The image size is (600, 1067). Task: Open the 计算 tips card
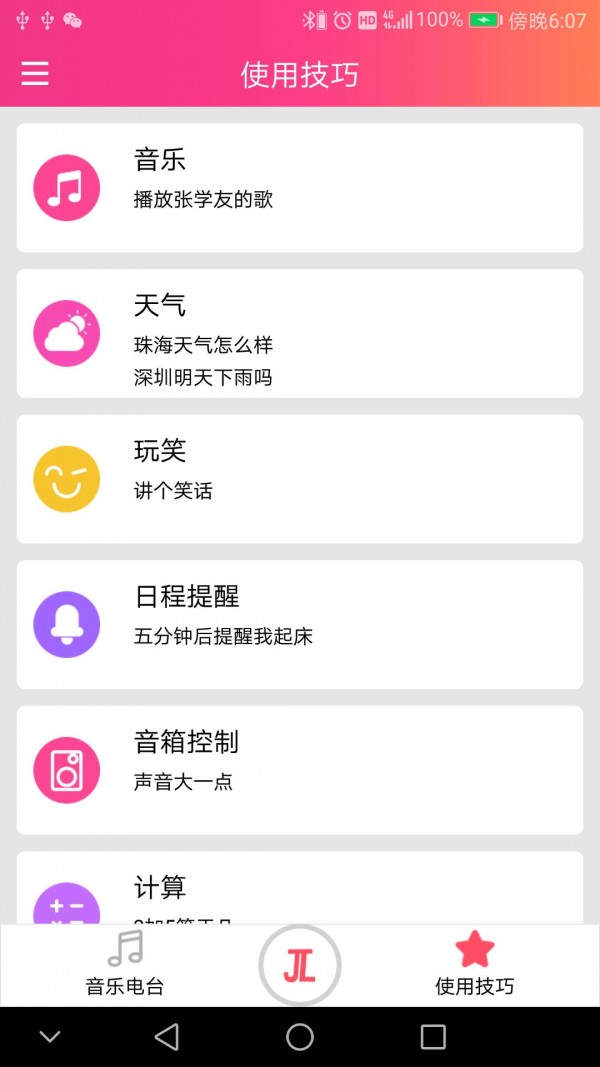300,890
